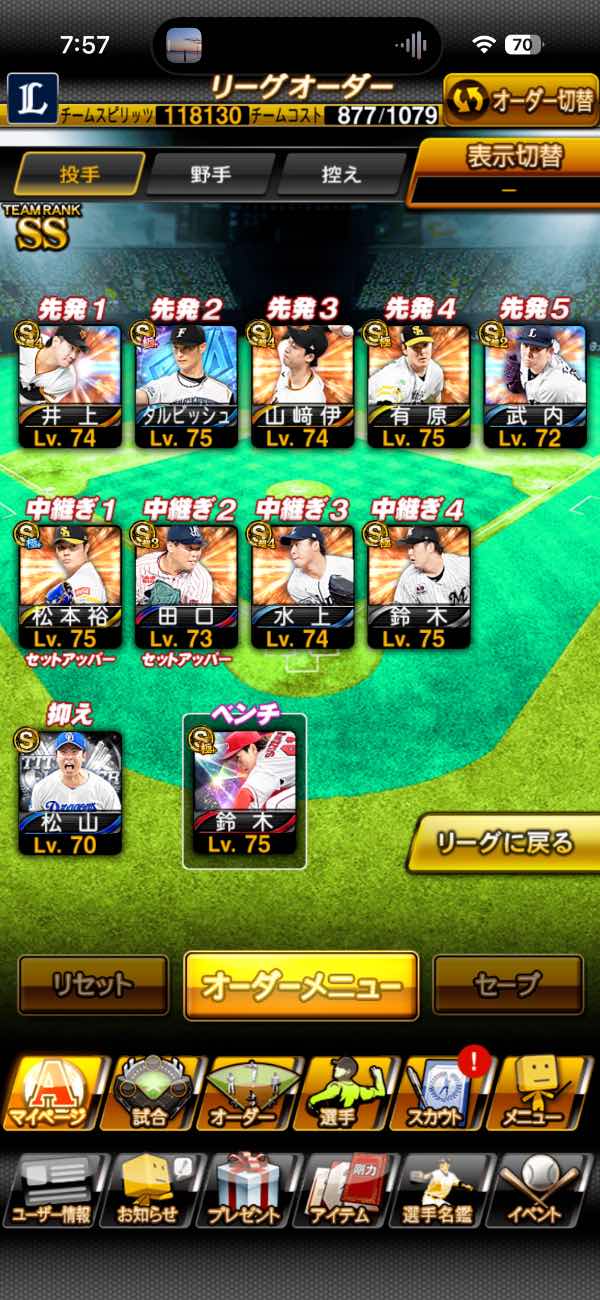Open starter card 山﨑伊
This screenshot has width=600, height=1300.
pyautogui.click(x=302, y=385)
